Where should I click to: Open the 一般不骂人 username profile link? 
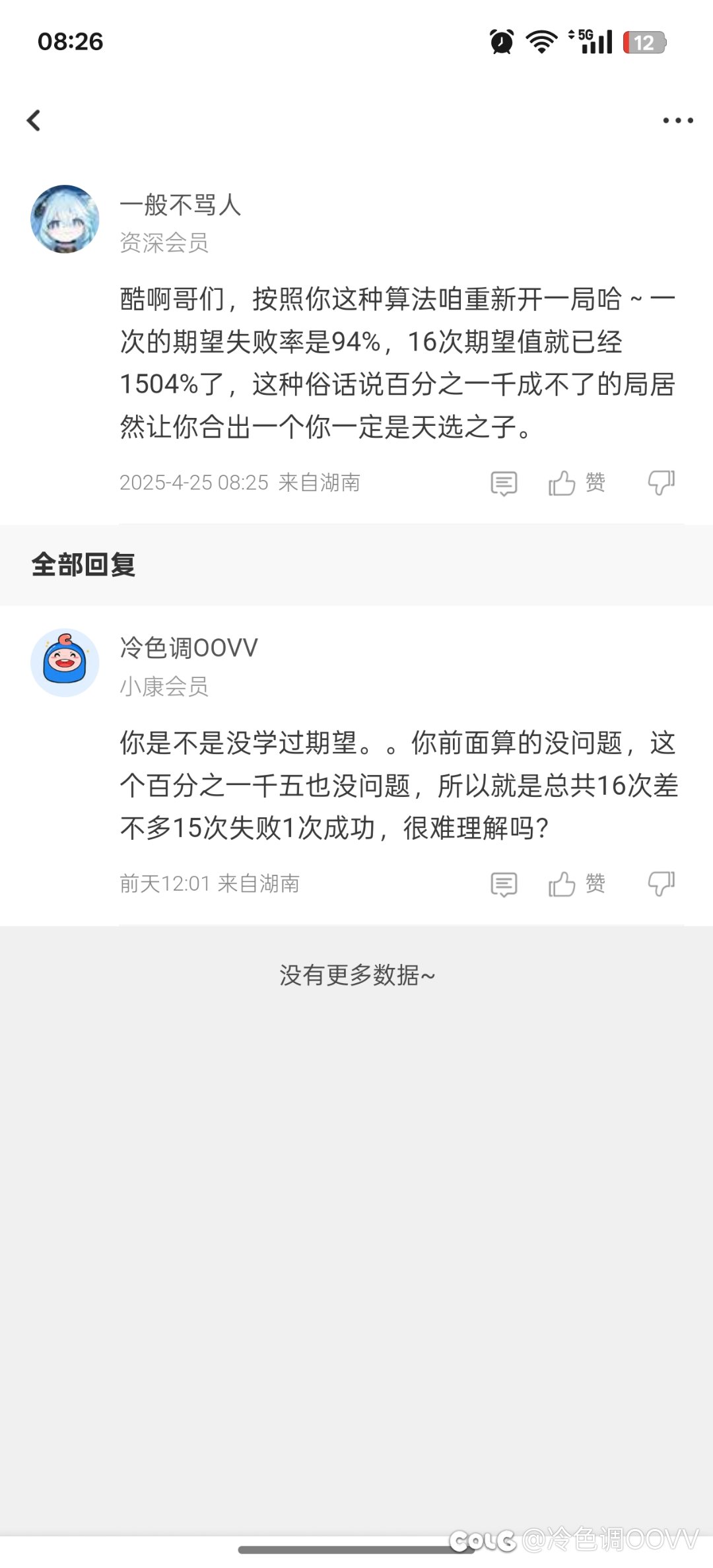(x=180, y=205)
